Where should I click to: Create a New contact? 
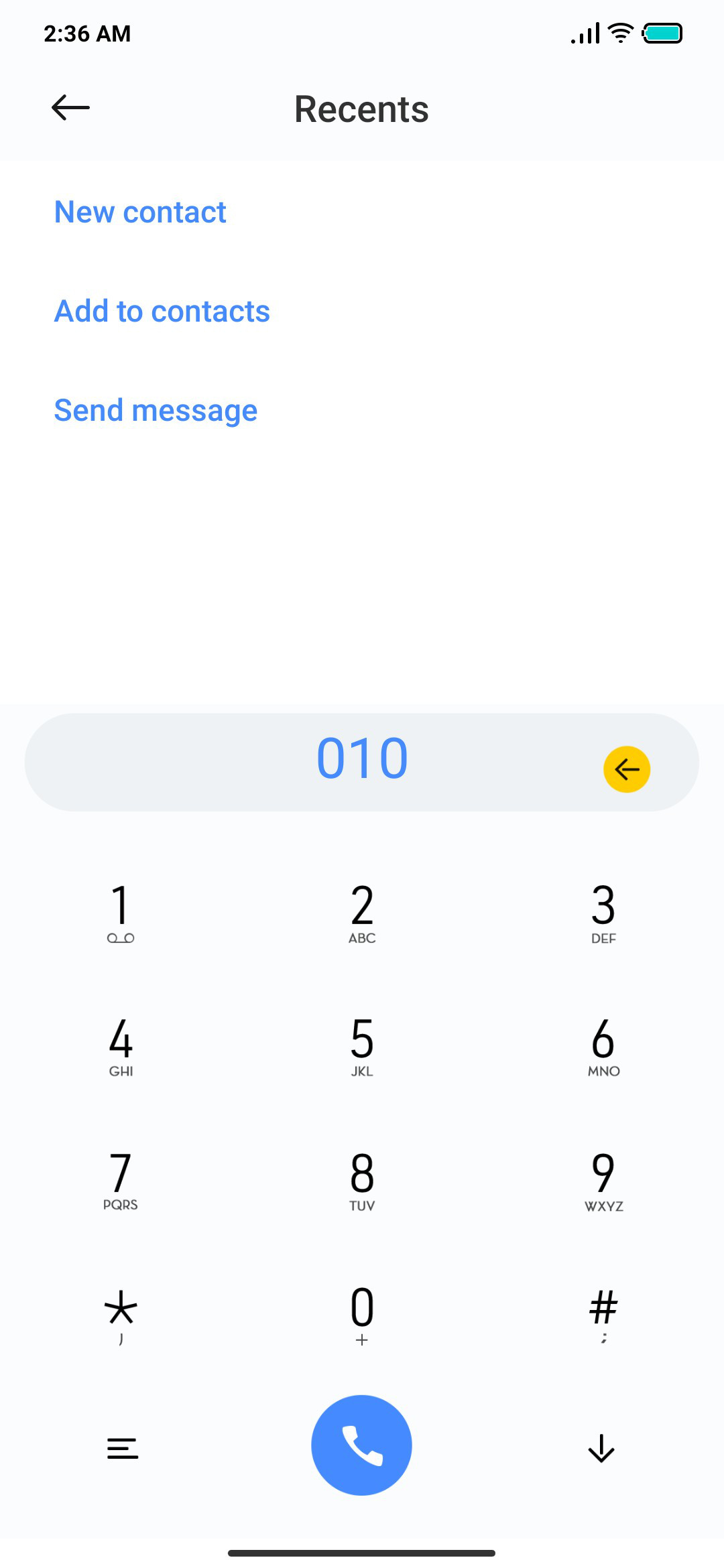click(140, 212)
